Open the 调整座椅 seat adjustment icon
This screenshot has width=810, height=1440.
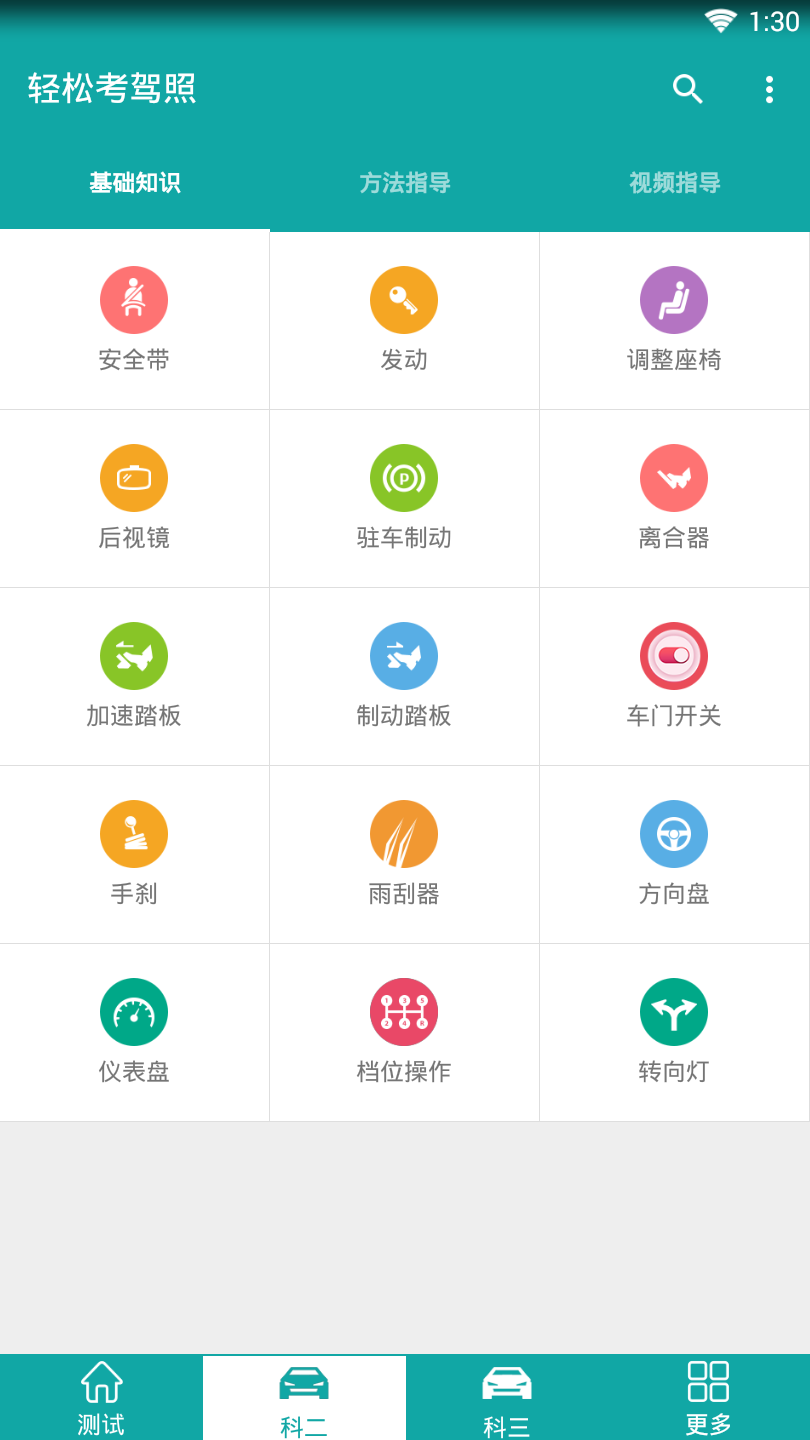coord(674,299)
